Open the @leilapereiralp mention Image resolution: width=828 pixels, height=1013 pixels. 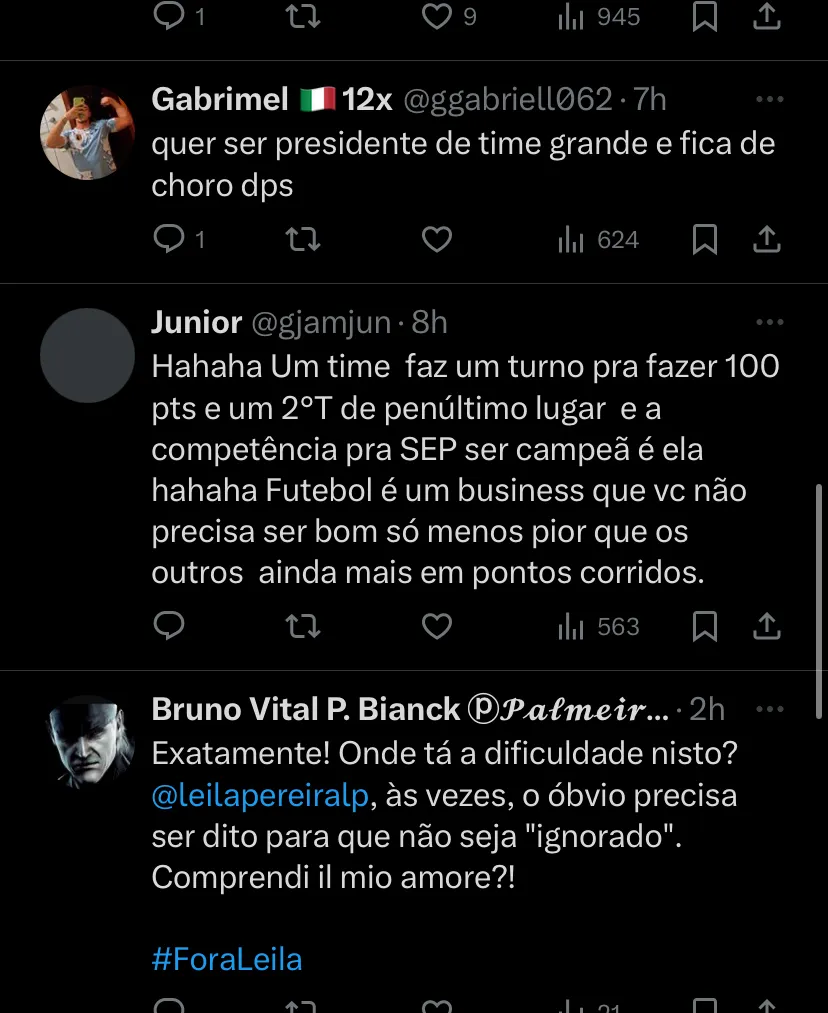tap(261, 796)
